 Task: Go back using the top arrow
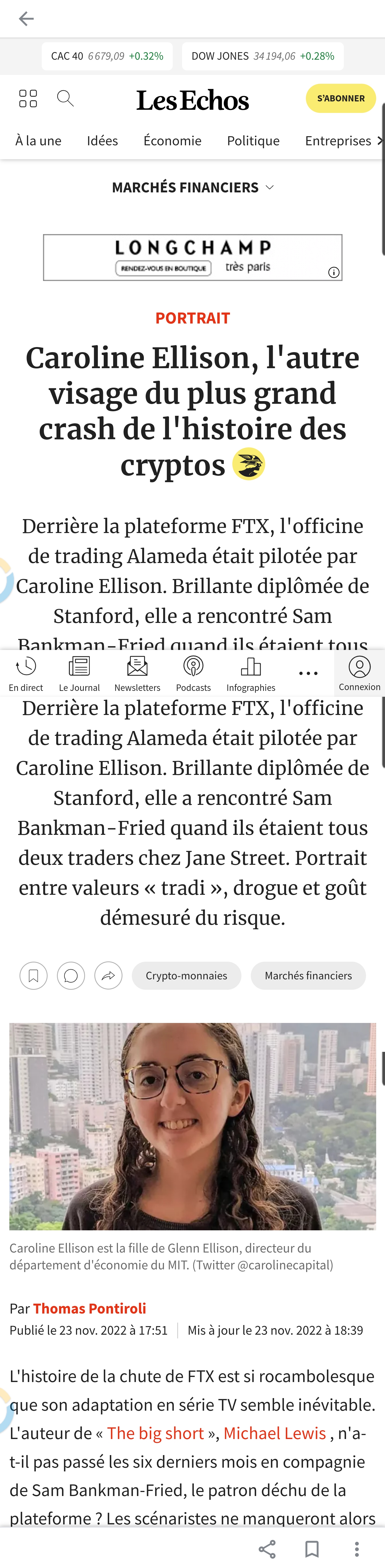tap(26, 19)
